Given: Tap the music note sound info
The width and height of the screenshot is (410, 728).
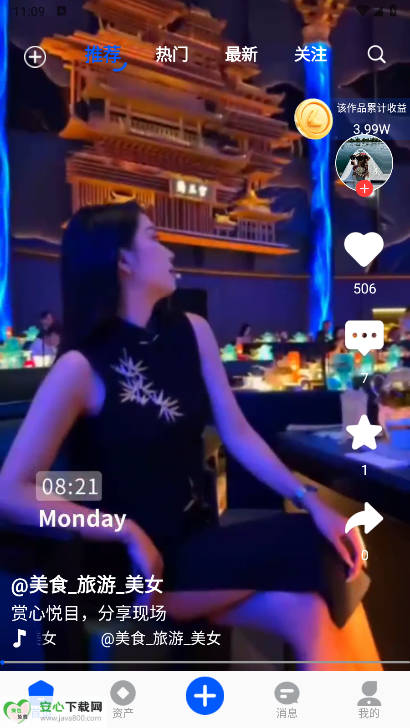Looking at the screenshot, I should (20, 638).
